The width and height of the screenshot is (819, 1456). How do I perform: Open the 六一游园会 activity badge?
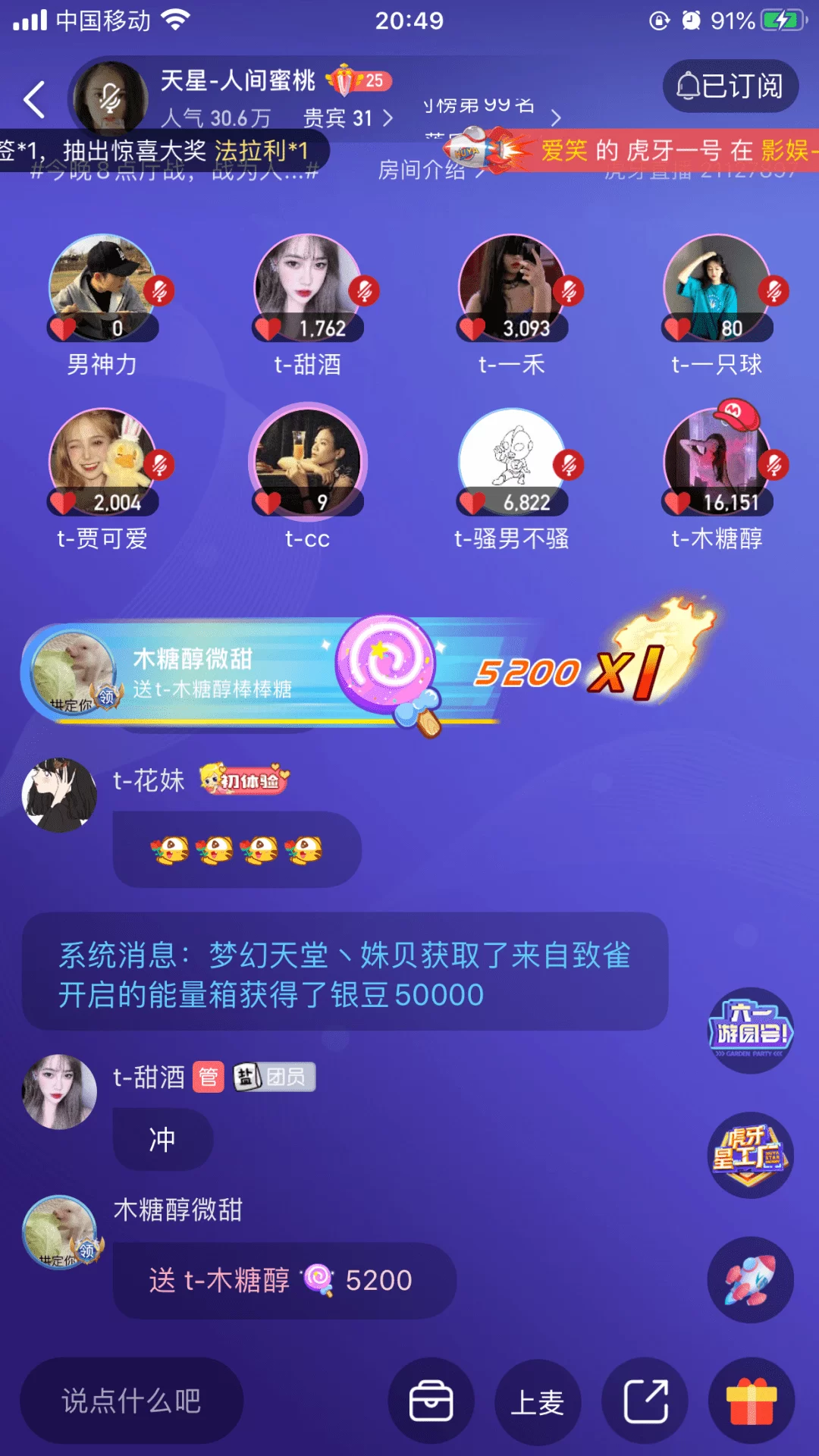pos(750,1031)
